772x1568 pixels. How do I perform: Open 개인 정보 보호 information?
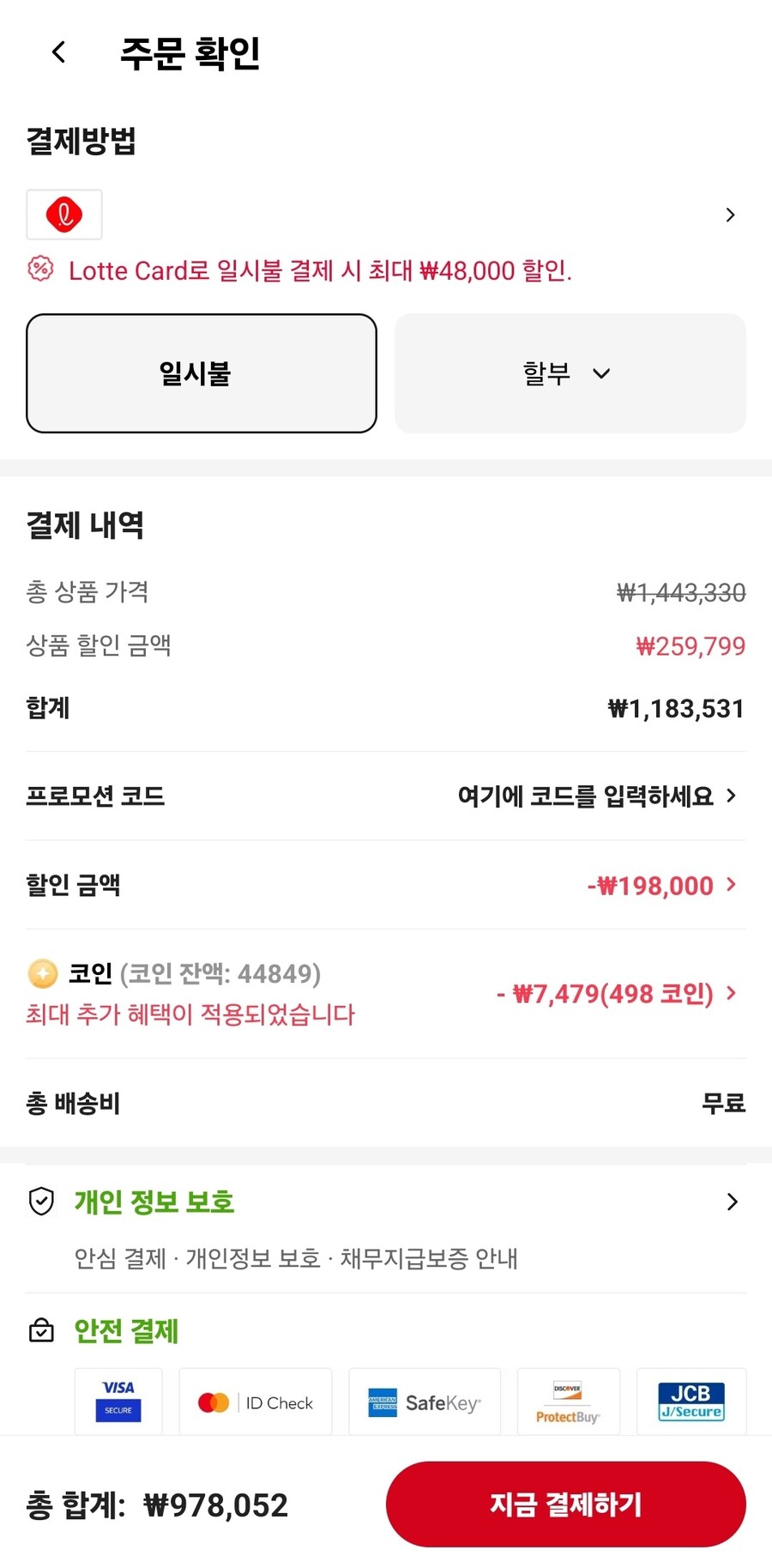point(386,1202)
